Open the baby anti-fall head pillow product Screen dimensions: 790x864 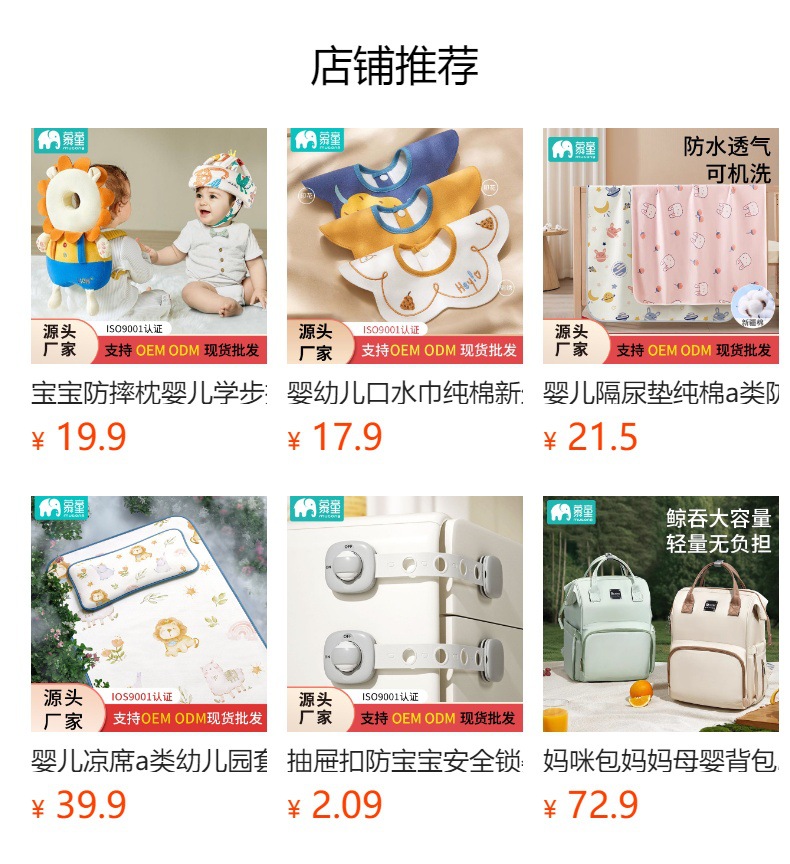(x=149, y=245)
